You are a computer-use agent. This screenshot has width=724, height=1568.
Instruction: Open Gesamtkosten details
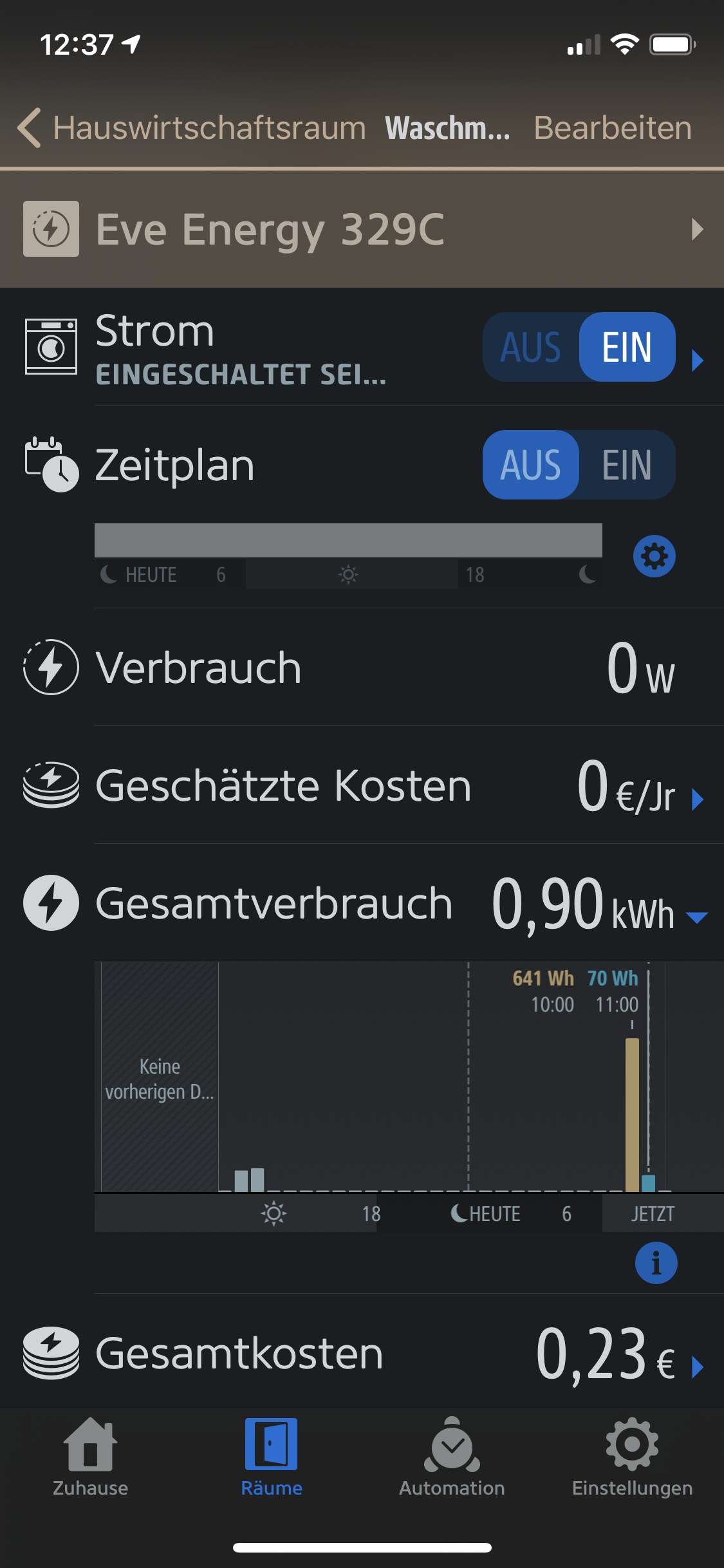pyautogui.click(x=698, y=1367)
